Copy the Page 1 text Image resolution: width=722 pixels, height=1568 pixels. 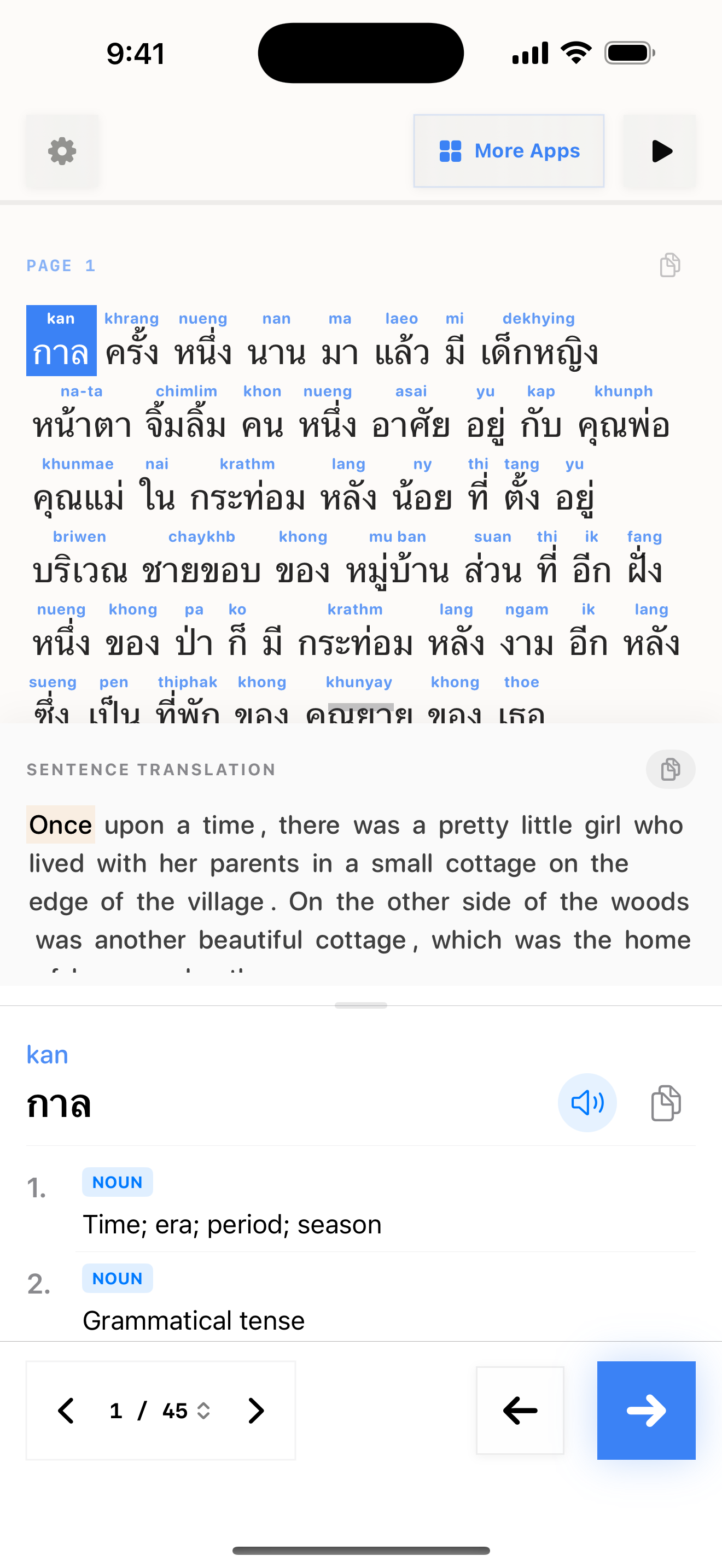coord(669,265)
